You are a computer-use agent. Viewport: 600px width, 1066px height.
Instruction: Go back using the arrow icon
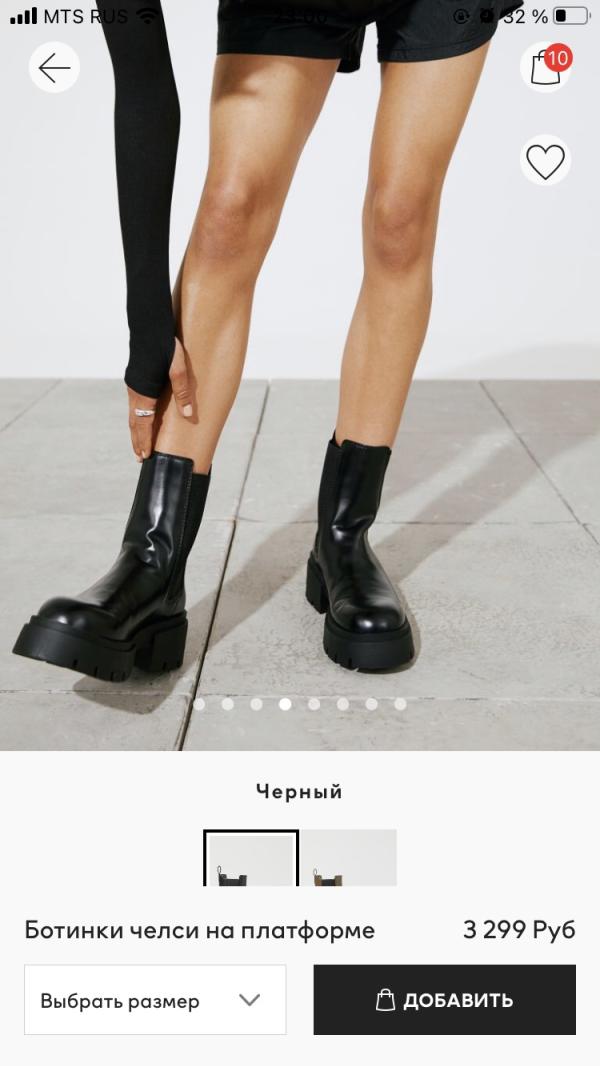(x=54, y=68)
